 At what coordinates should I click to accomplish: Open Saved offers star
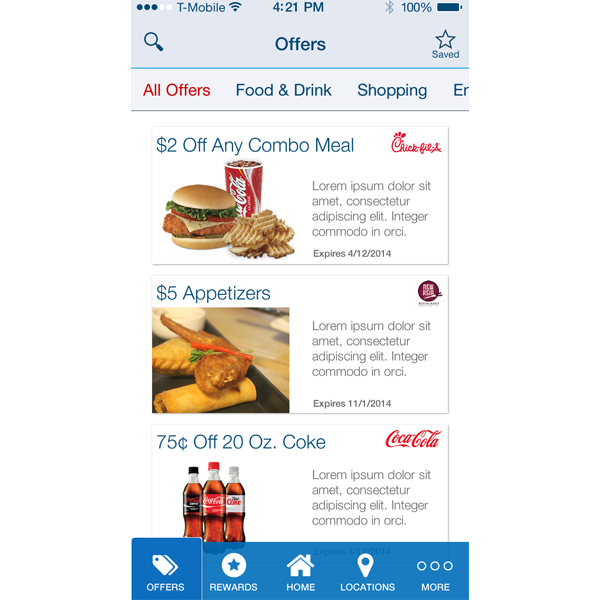(x=445, y=44)
